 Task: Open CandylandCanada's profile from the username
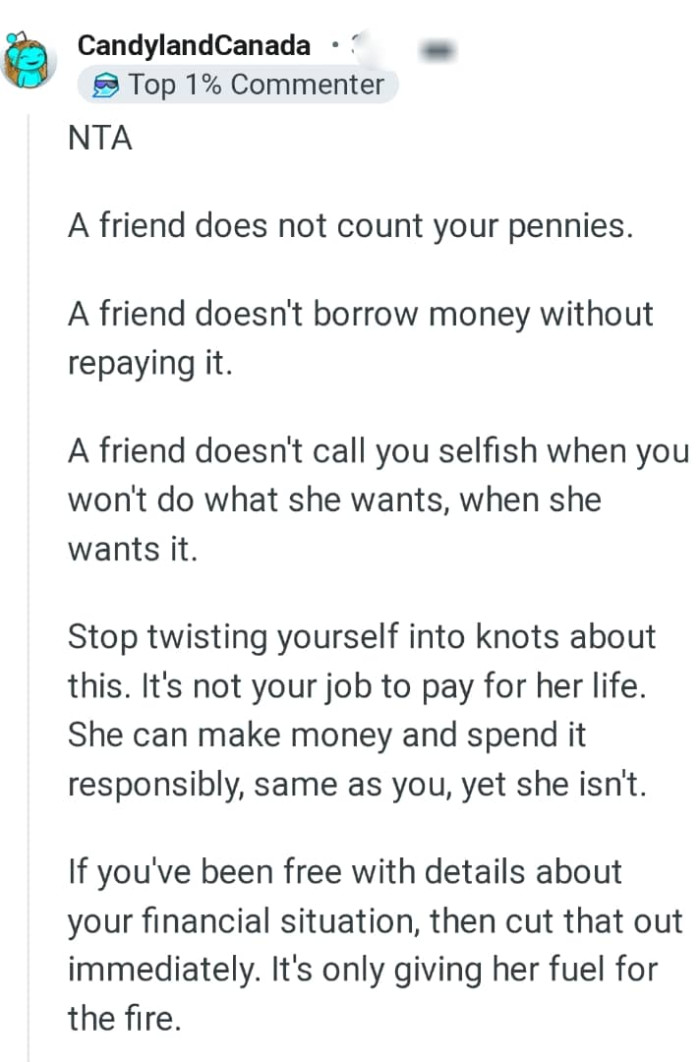pos(193,45)
